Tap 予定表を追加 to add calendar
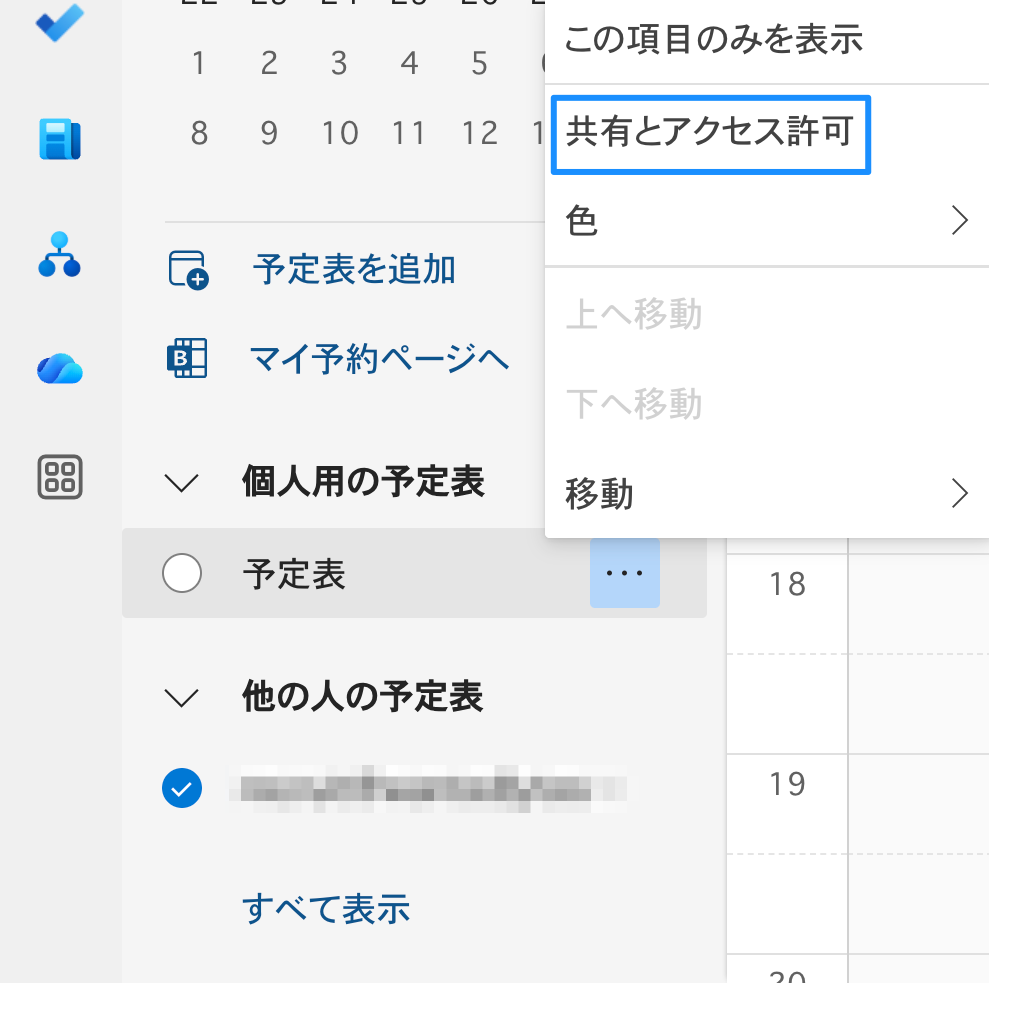Screen dimensions: 1030x1024 pyautogui.click(x=354, y=269)
